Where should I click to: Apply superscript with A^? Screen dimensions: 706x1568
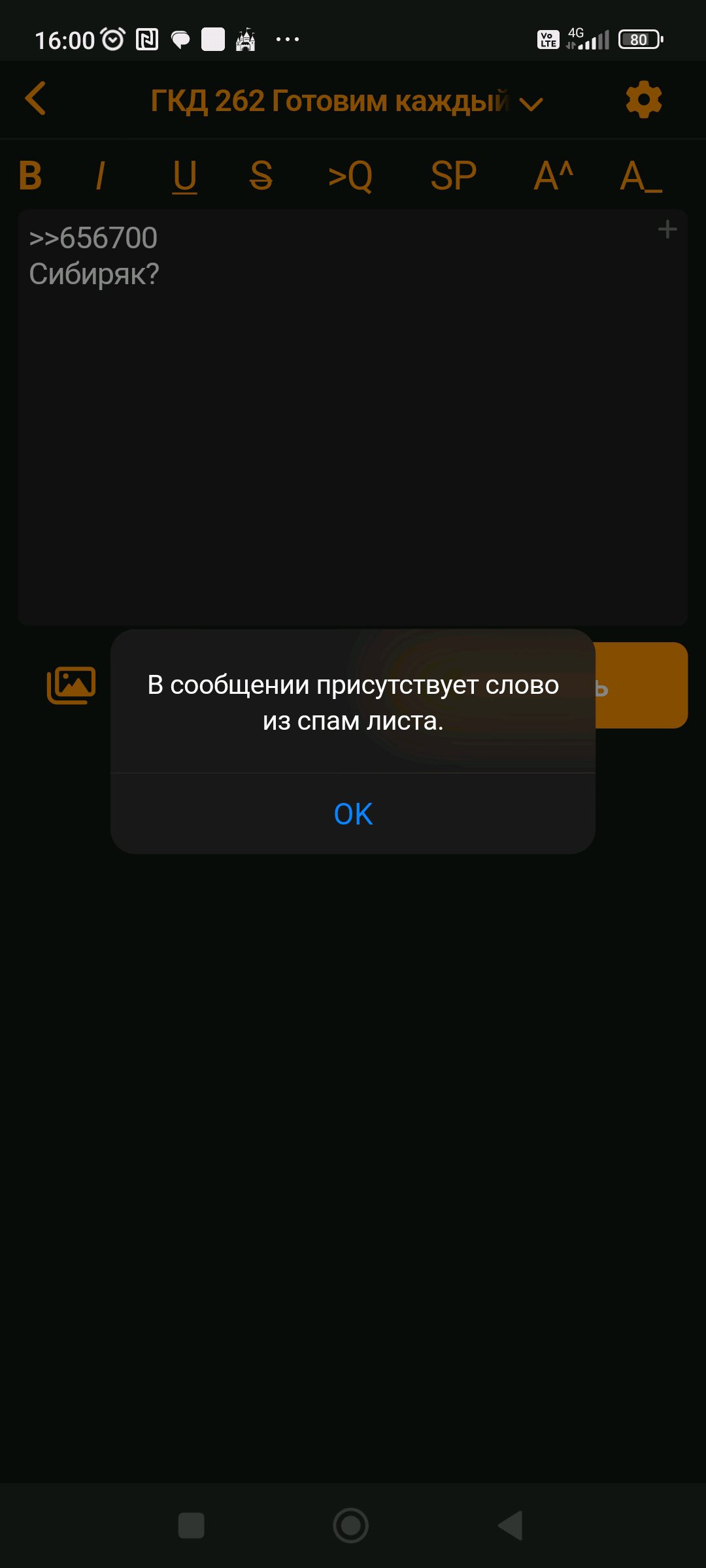click(x=554, y=176)
